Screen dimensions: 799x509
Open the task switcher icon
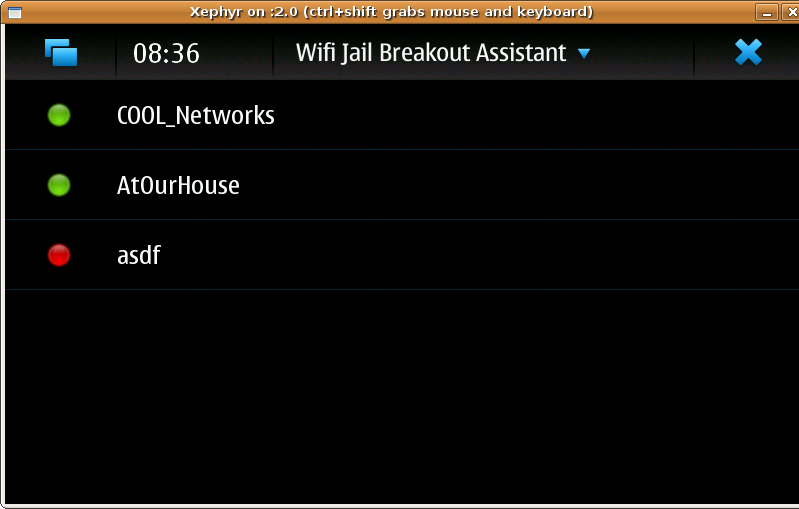point(60,52)
